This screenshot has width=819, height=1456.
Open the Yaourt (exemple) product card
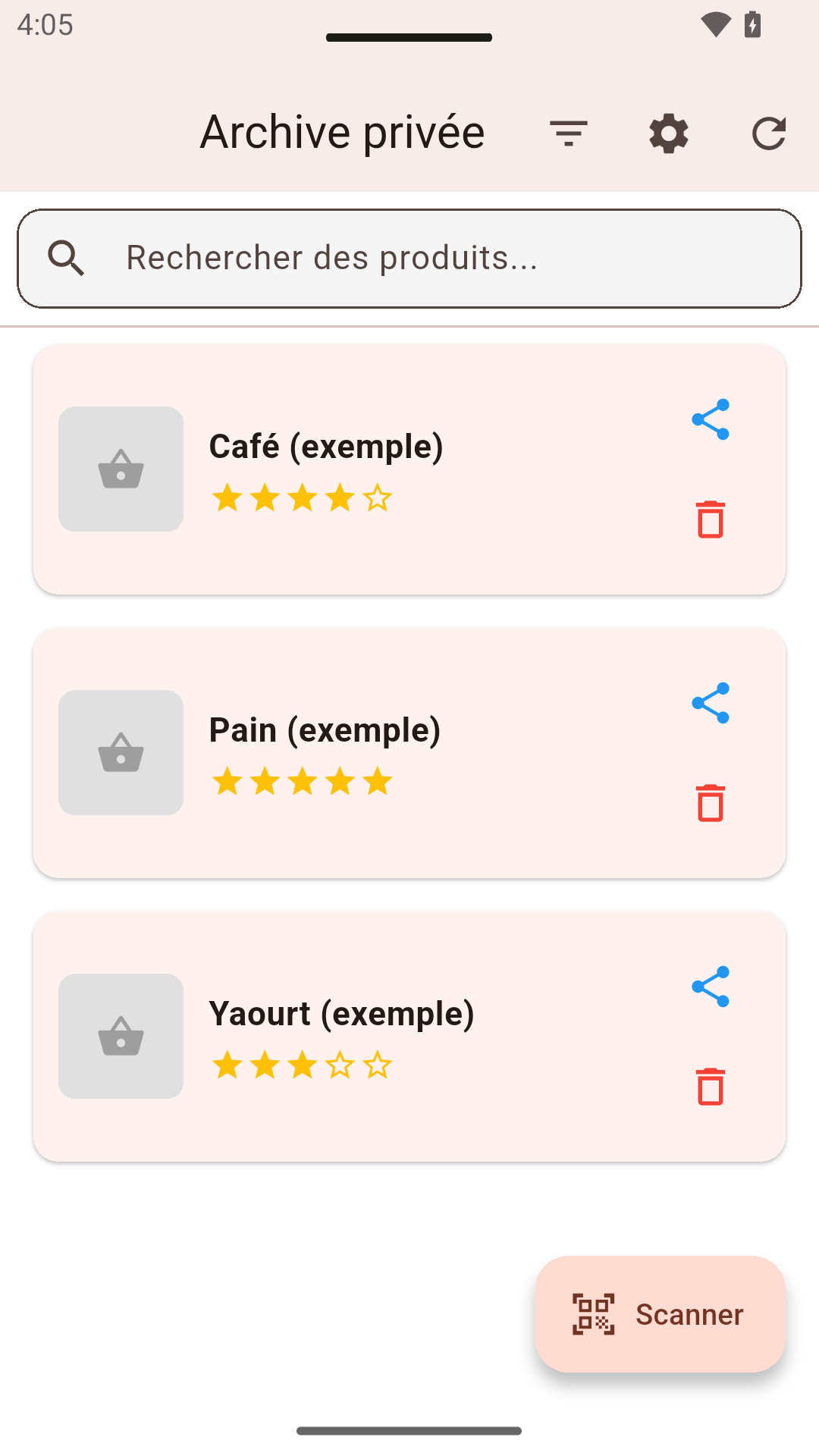(409, 1036)
